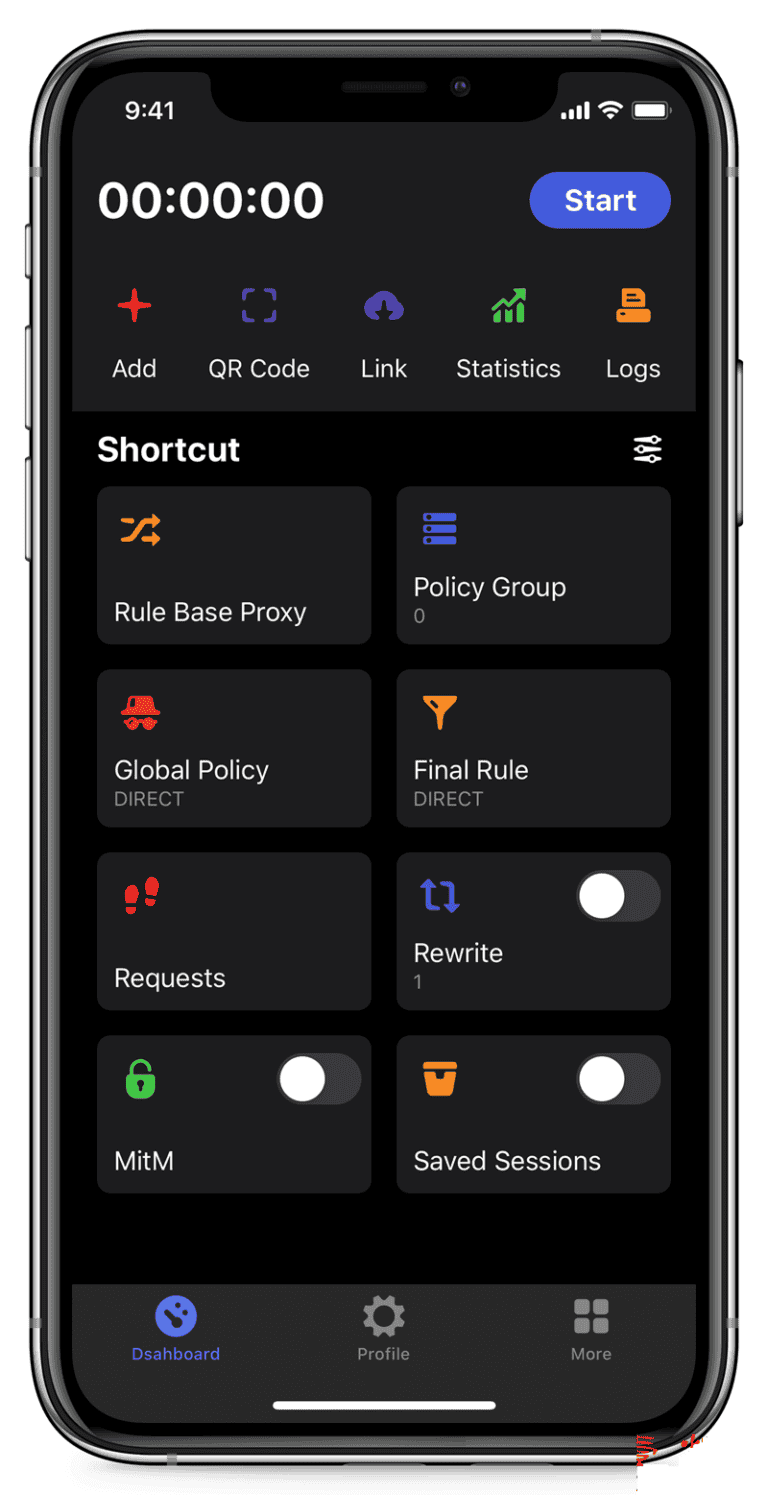The height and width of the screenshot is (1495, 768).
Task: Start the proxy connection
Action: coord(599,200)
